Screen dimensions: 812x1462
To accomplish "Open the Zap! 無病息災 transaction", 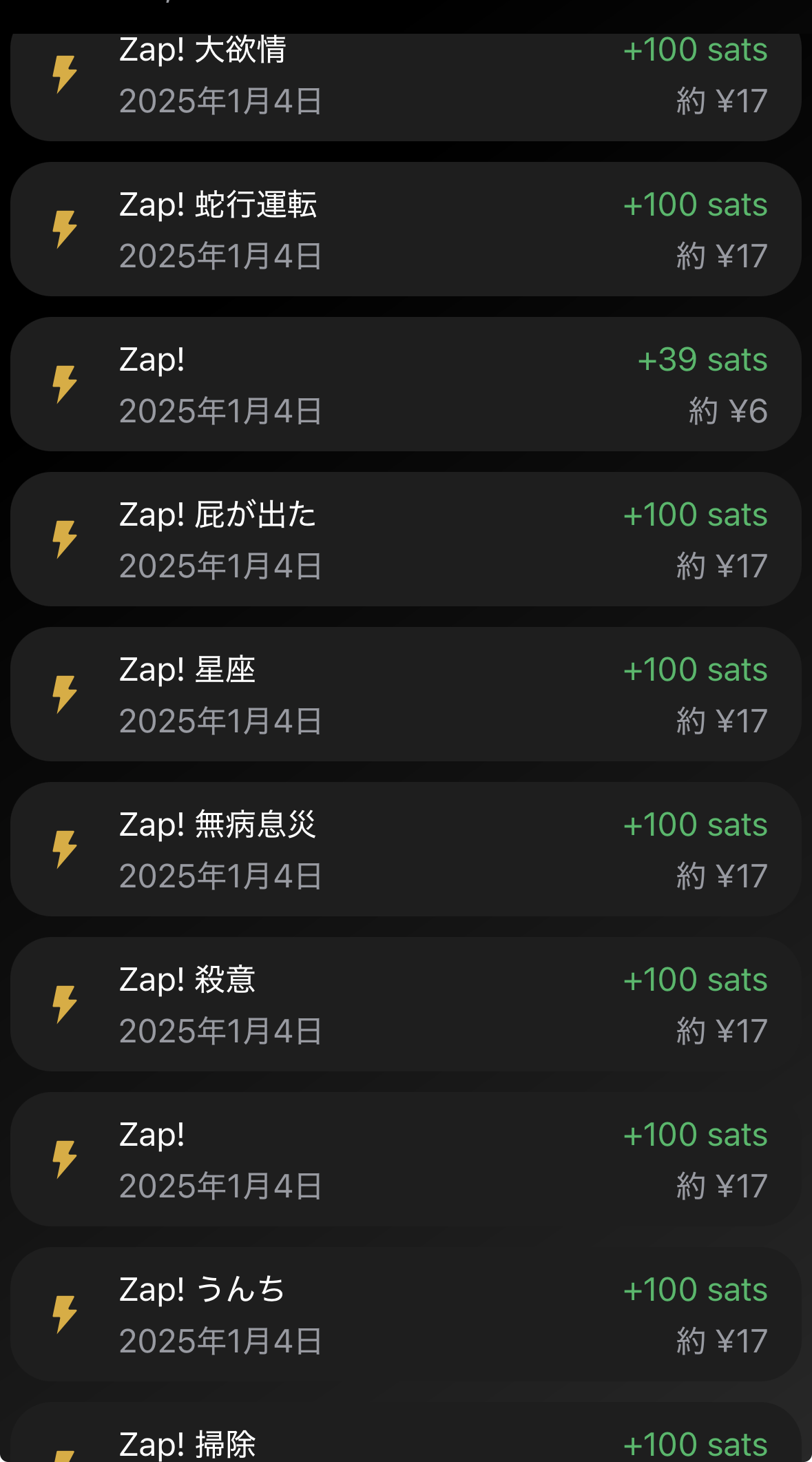I will [406, 850].
